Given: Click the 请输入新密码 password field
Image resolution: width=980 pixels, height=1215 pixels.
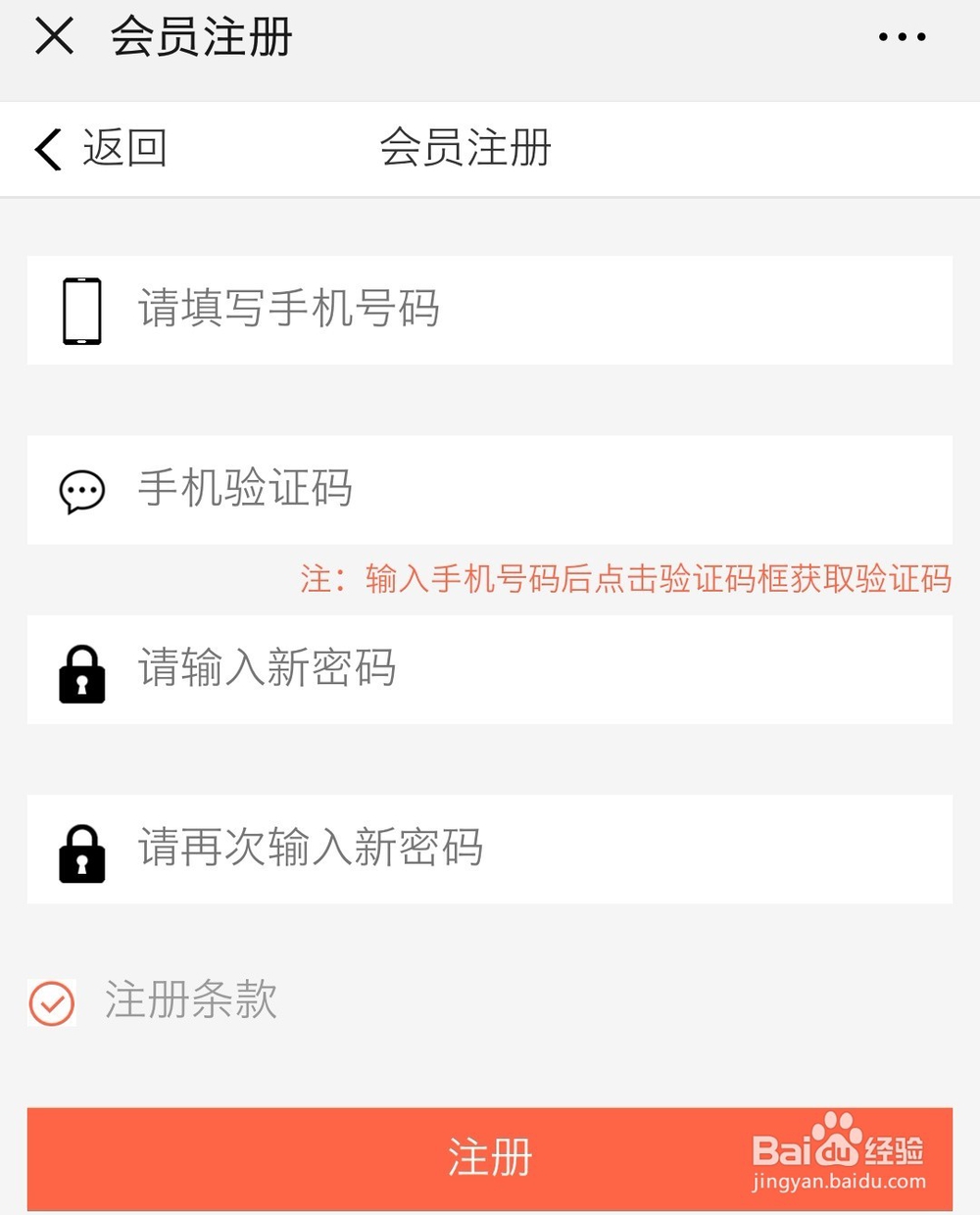Looking at the screenshot, I should (x=392, y=671).
